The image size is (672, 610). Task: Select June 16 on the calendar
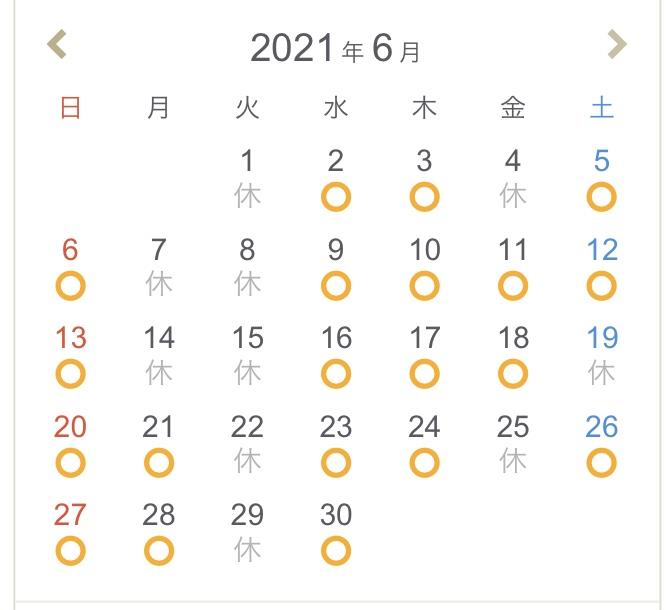click(x=336, y=357)
